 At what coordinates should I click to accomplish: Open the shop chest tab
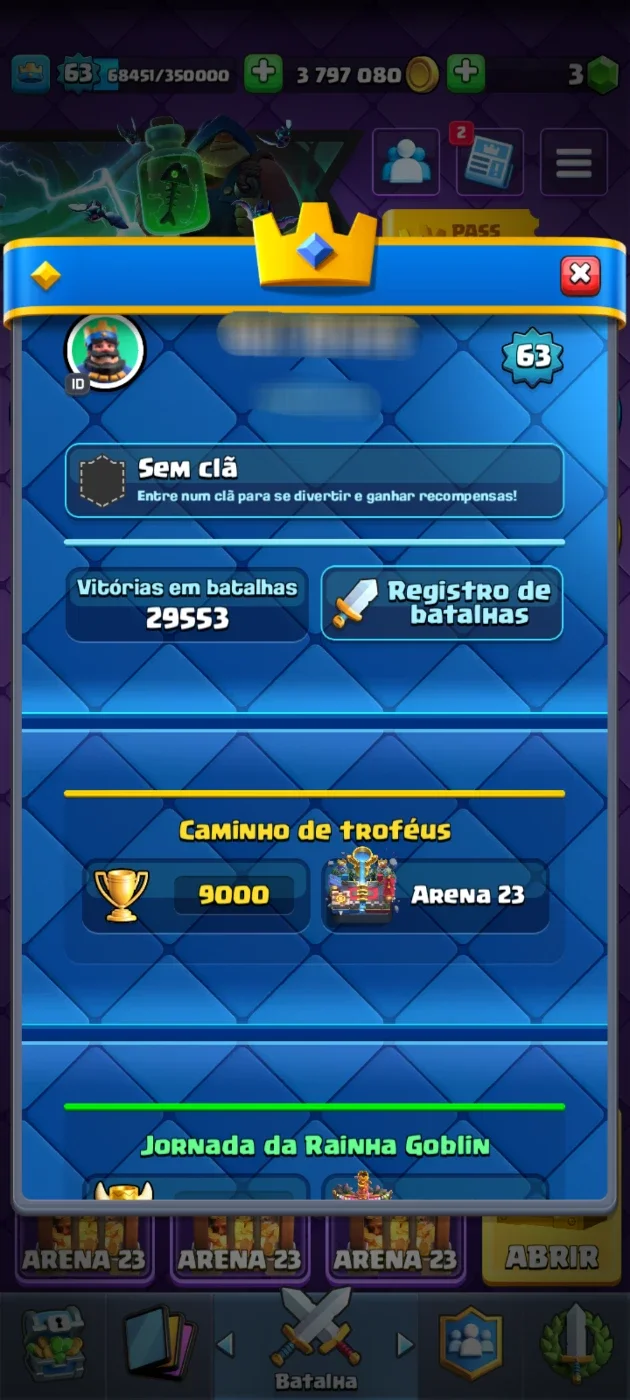coord(54,1345)
